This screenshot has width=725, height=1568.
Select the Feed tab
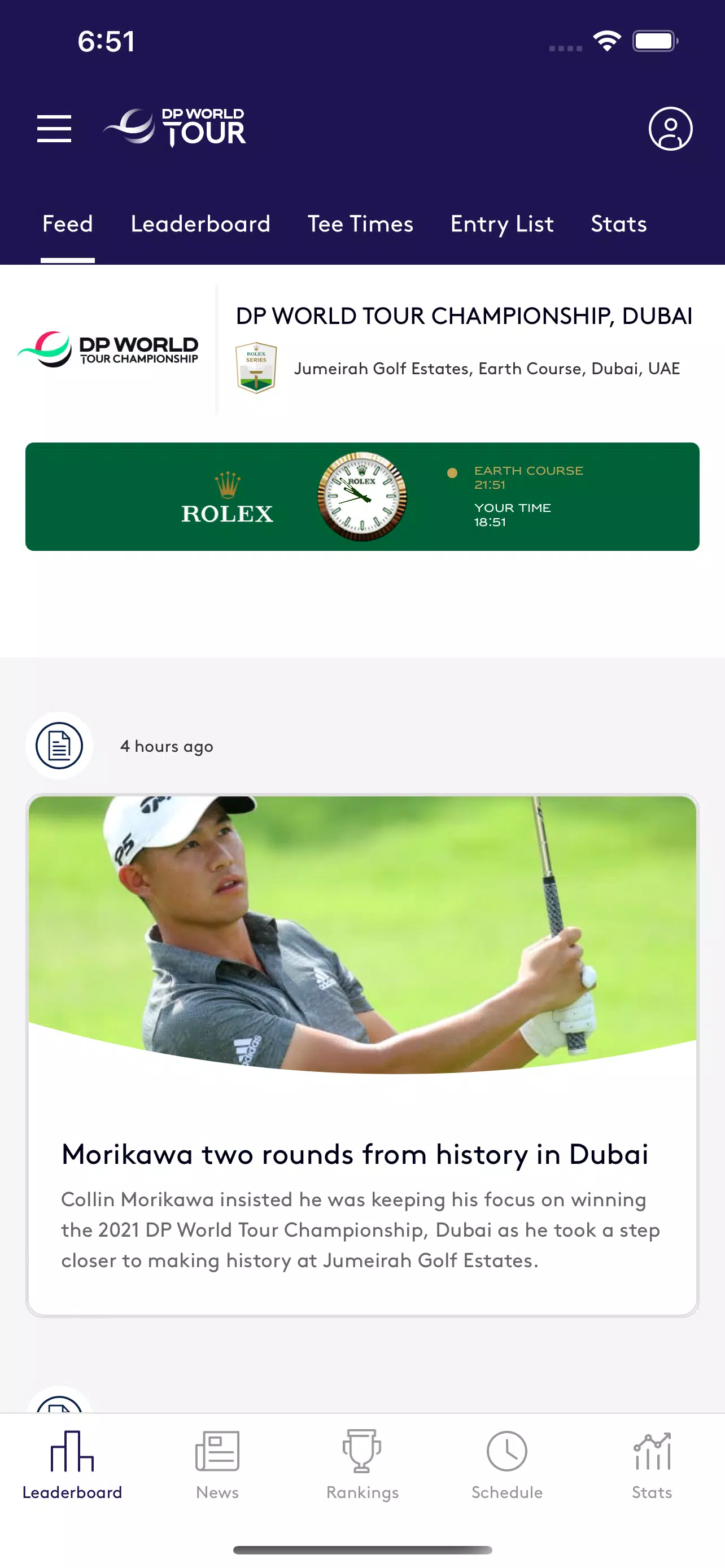(x=68, y=224)
